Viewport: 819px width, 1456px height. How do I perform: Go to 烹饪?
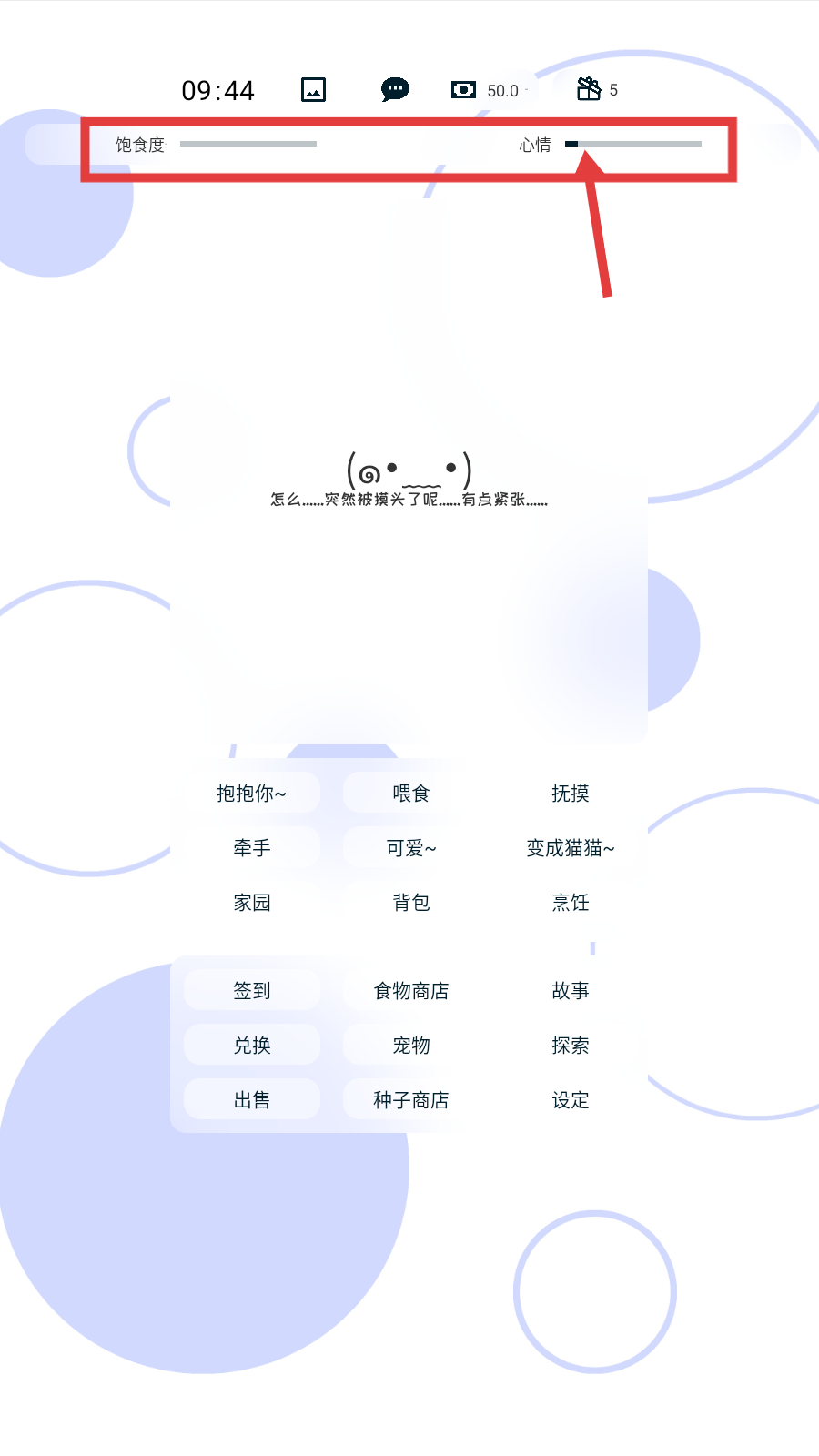(x=571, y=903)
